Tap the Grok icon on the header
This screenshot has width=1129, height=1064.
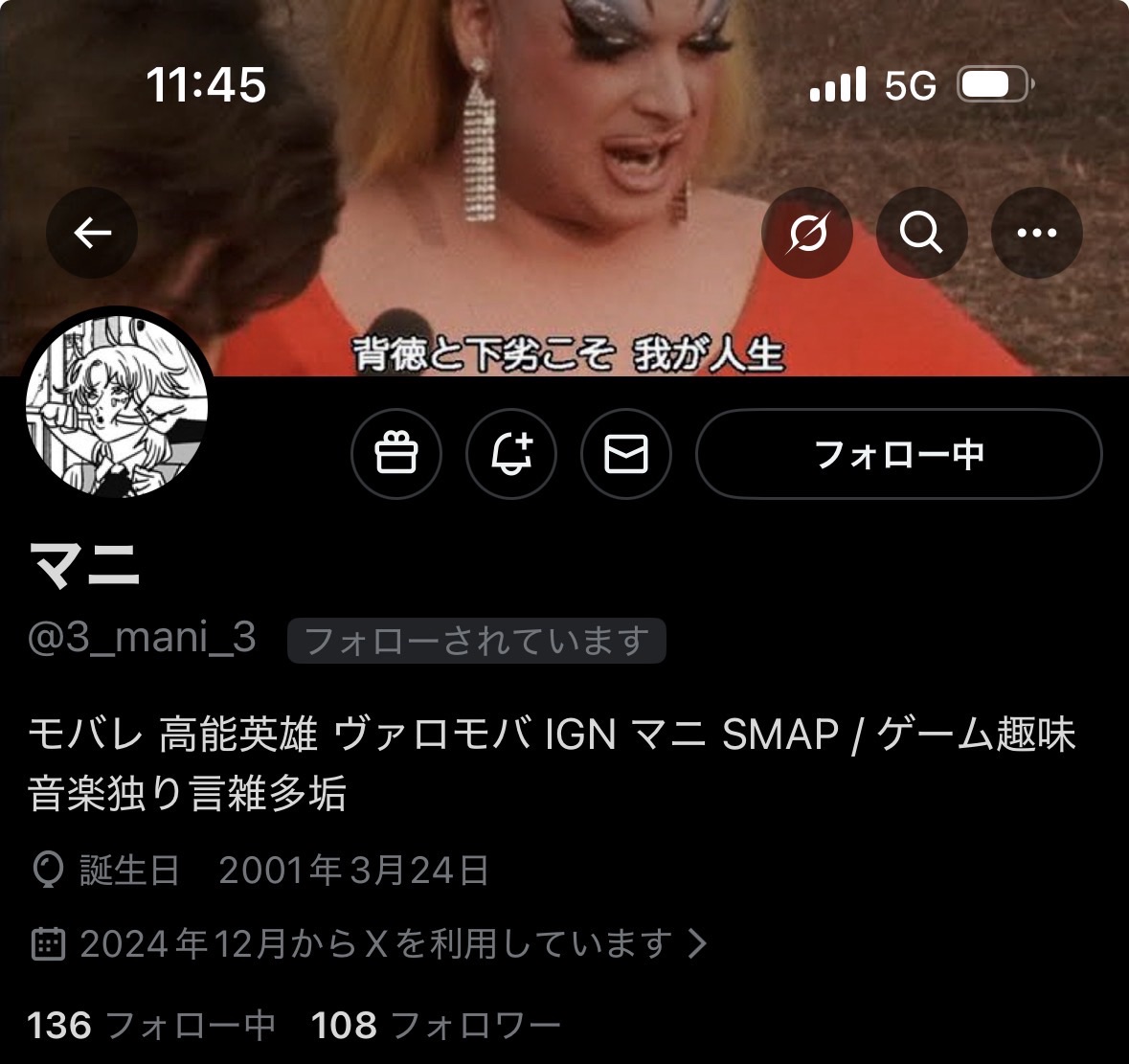click(x=806, y=233)
